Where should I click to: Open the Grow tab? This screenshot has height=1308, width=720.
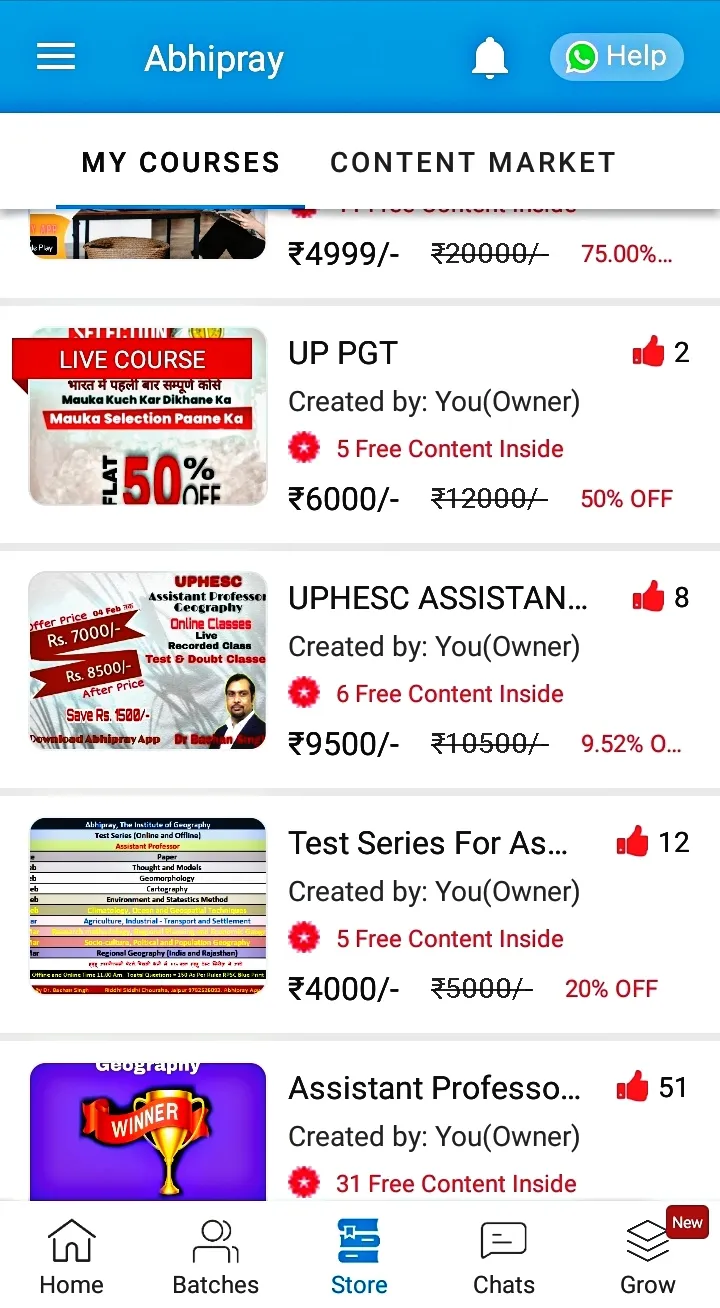pyautogui.click(x=647, y=1257)
